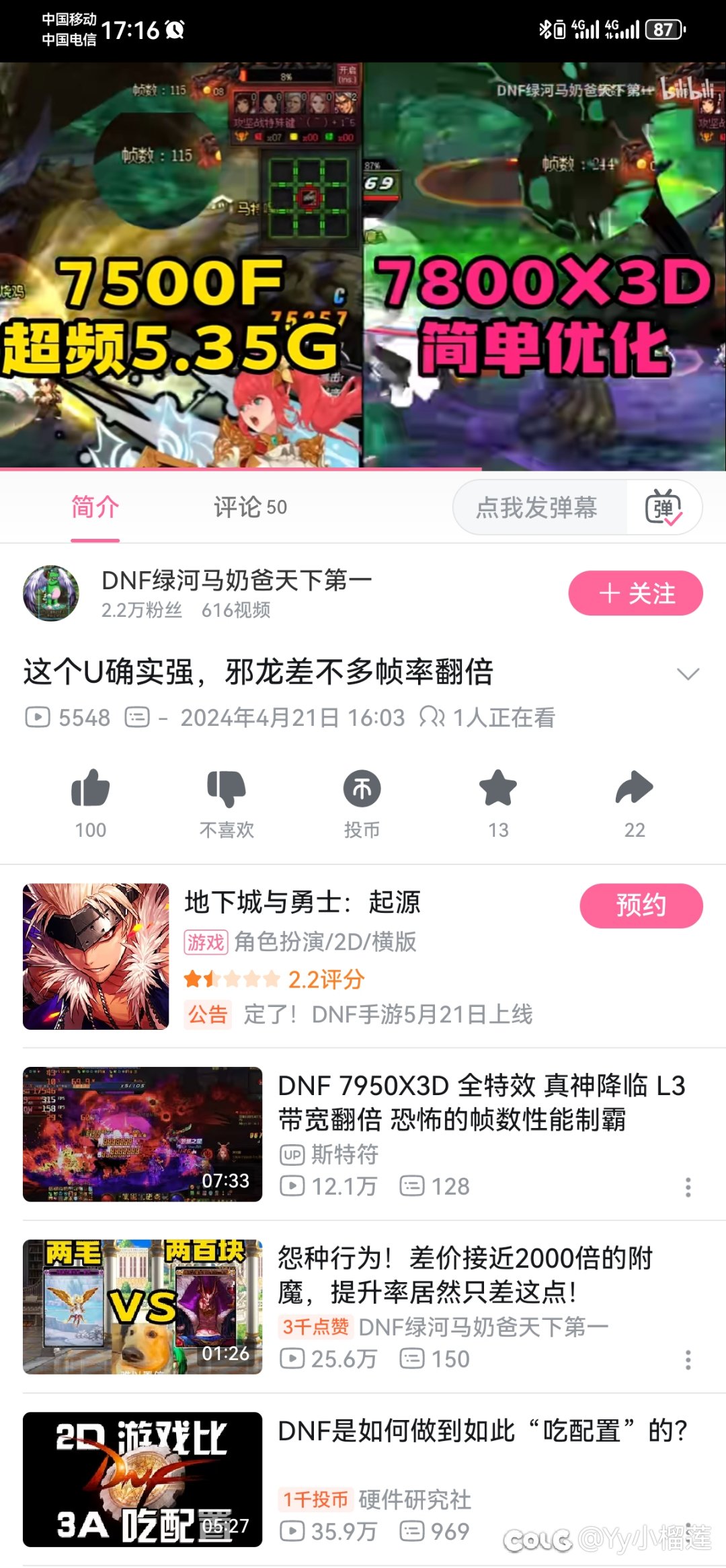Switch to the 评论 tab

pos(250,507)
